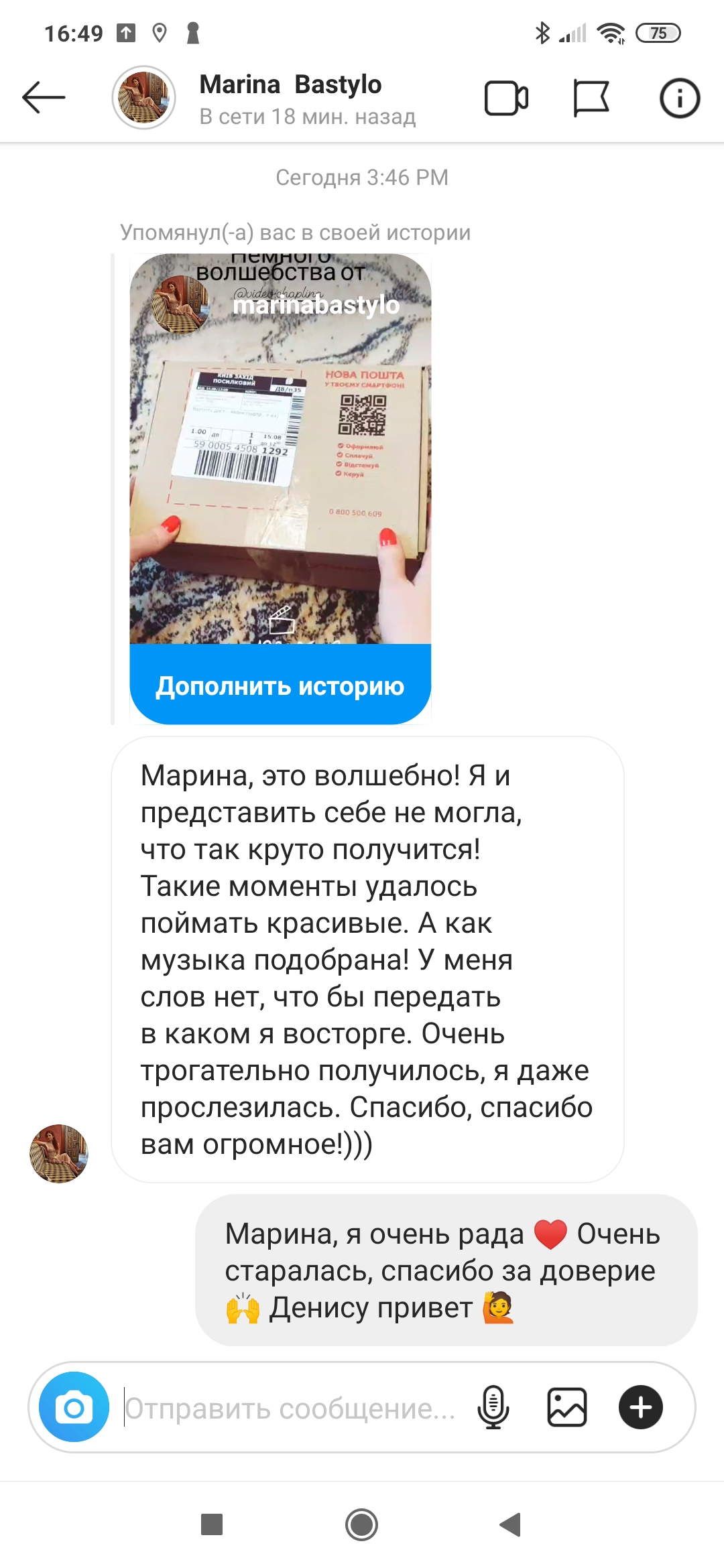Start a video call with Marina
The height and width of the screenshot is (1568, 724).
(x=506, y=99)
